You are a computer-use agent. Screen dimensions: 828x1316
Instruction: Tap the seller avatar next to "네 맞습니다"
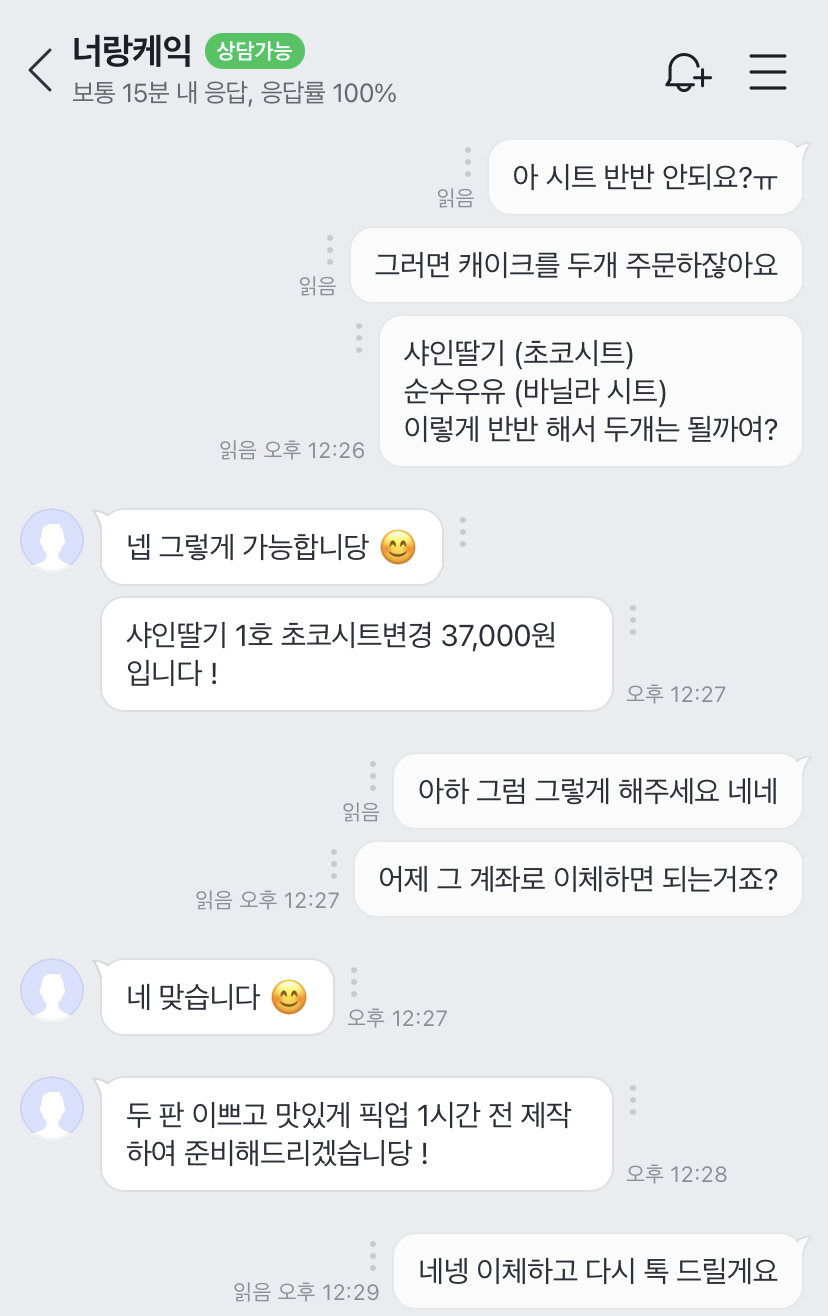coord(52,990)
